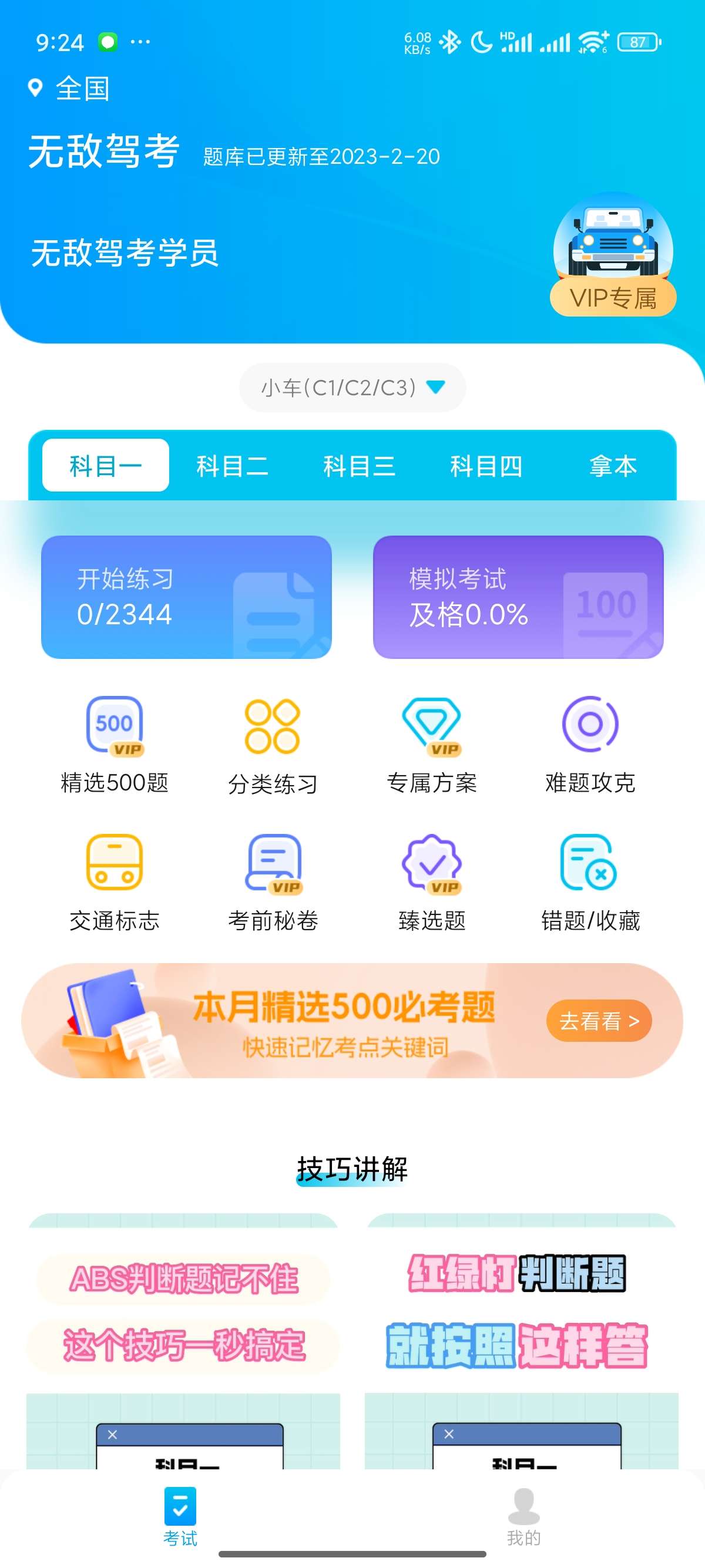Switch to the 科目三 tab
The width and height of the screenshot is (705, 1568).
[x=359, y=466]
